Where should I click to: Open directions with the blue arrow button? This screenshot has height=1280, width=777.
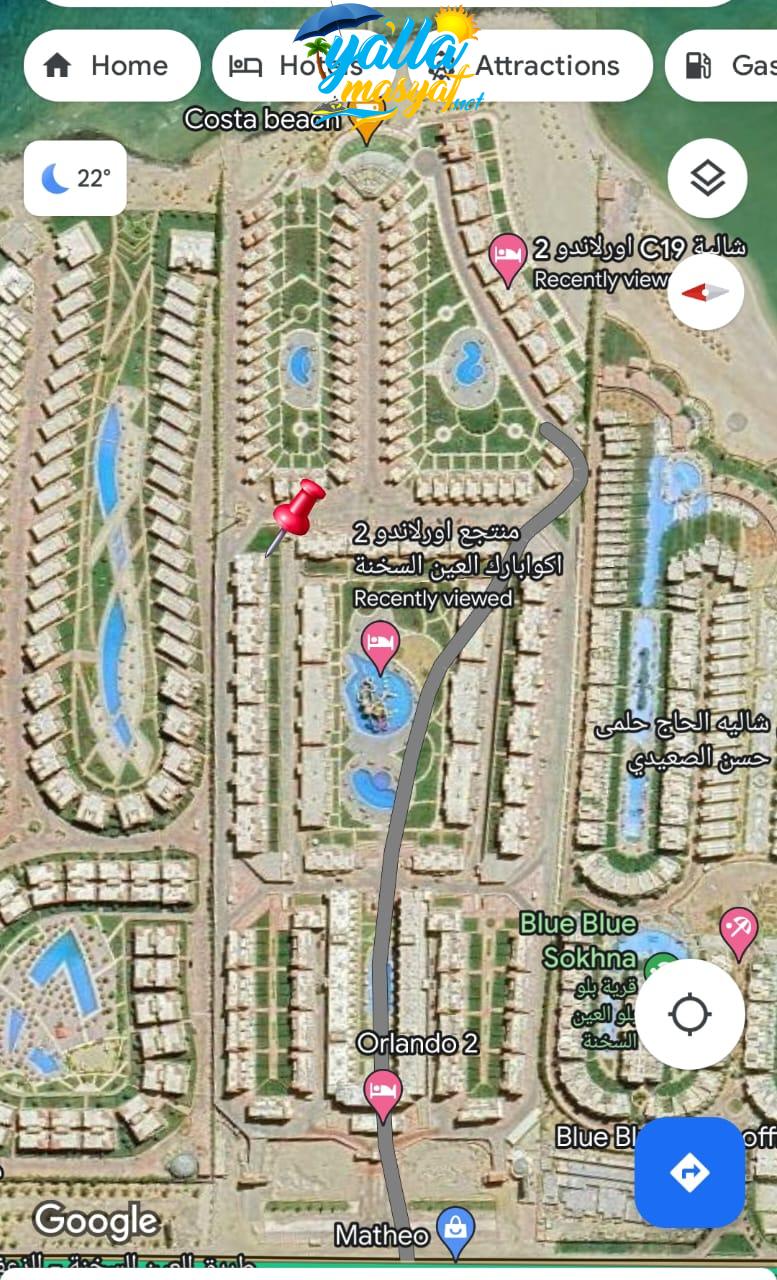(x=690, y=1172)
